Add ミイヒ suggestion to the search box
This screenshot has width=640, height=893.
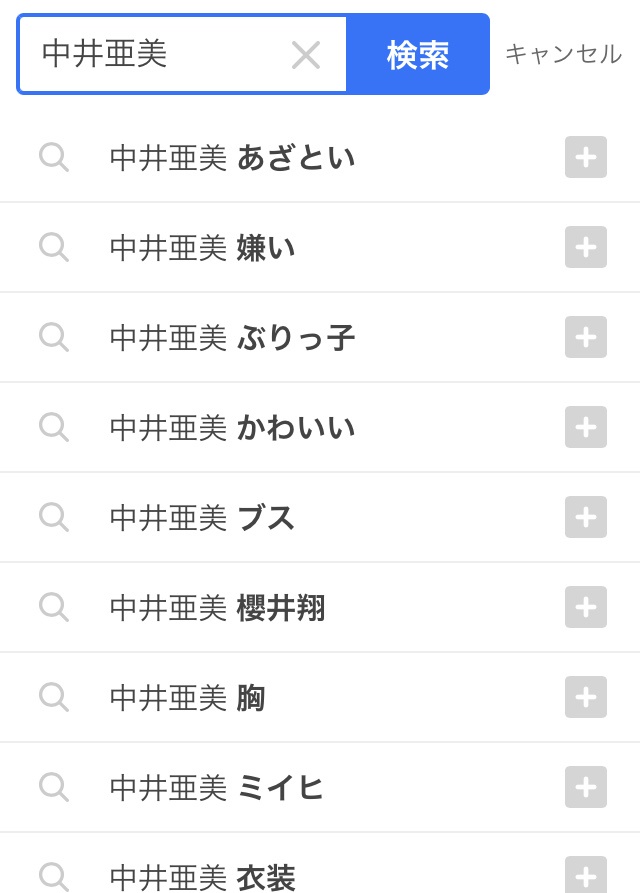pos(586,787)
